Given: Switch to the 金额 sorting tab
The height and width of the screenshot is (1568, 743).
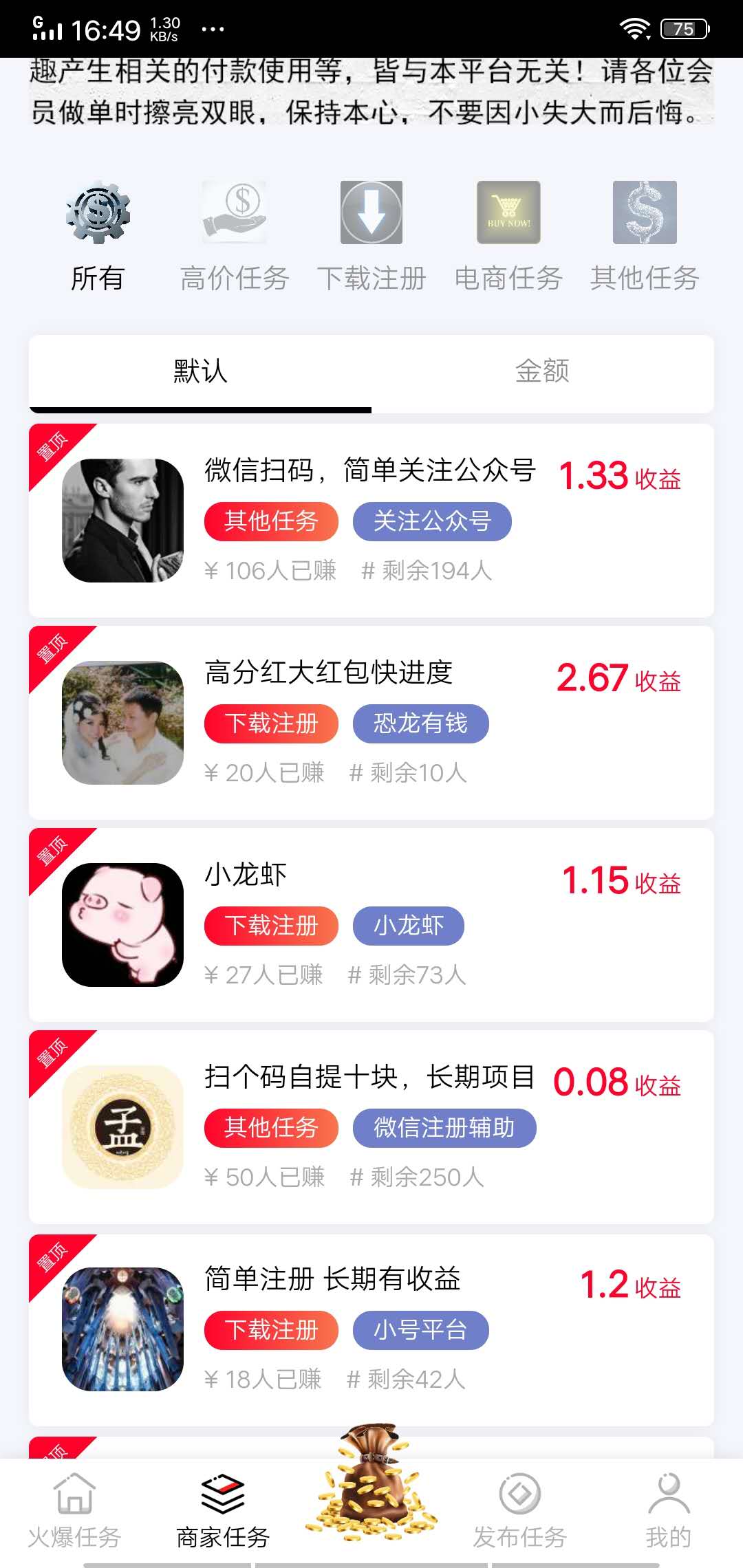Looking at the screenshot, I should [543, 373].
